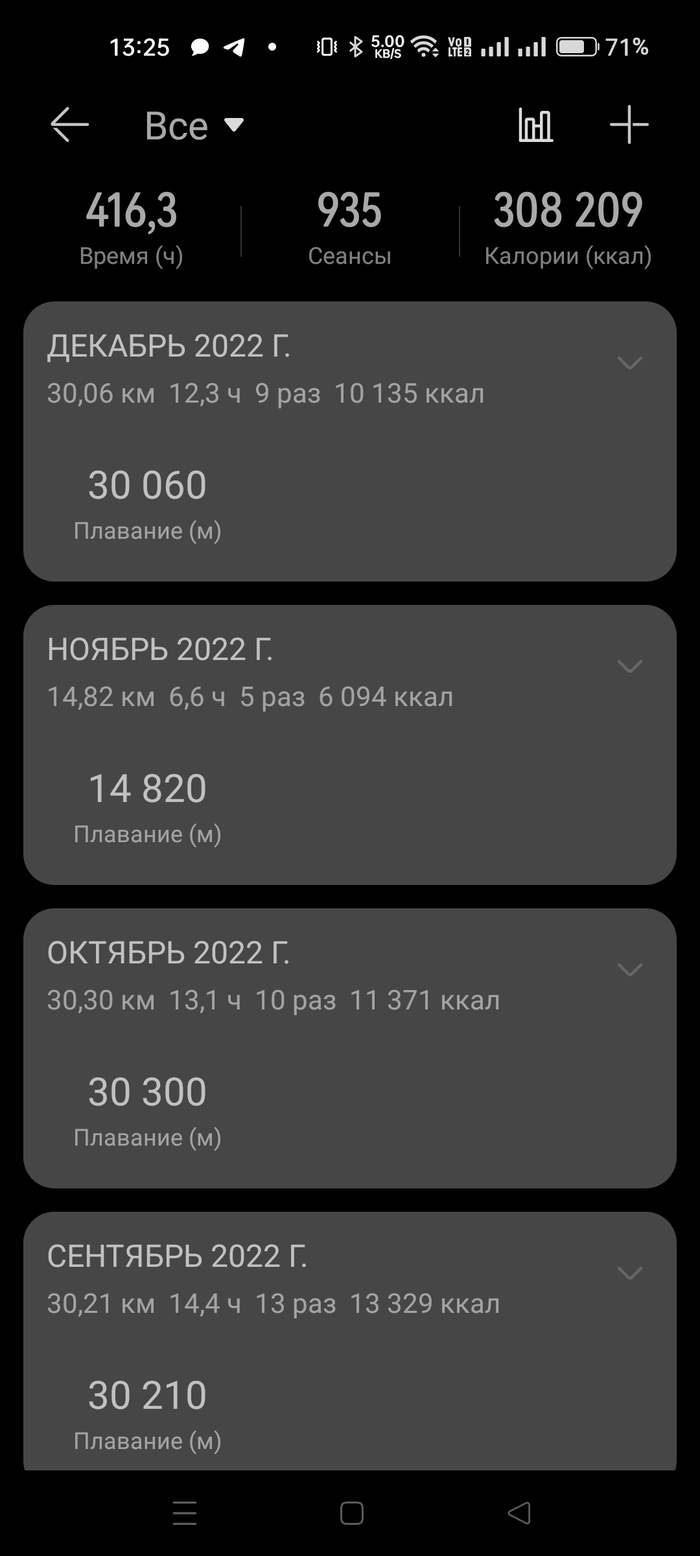
Task: Open October swimming total of 30 300 m
Action: click(x=147, y=1108)
